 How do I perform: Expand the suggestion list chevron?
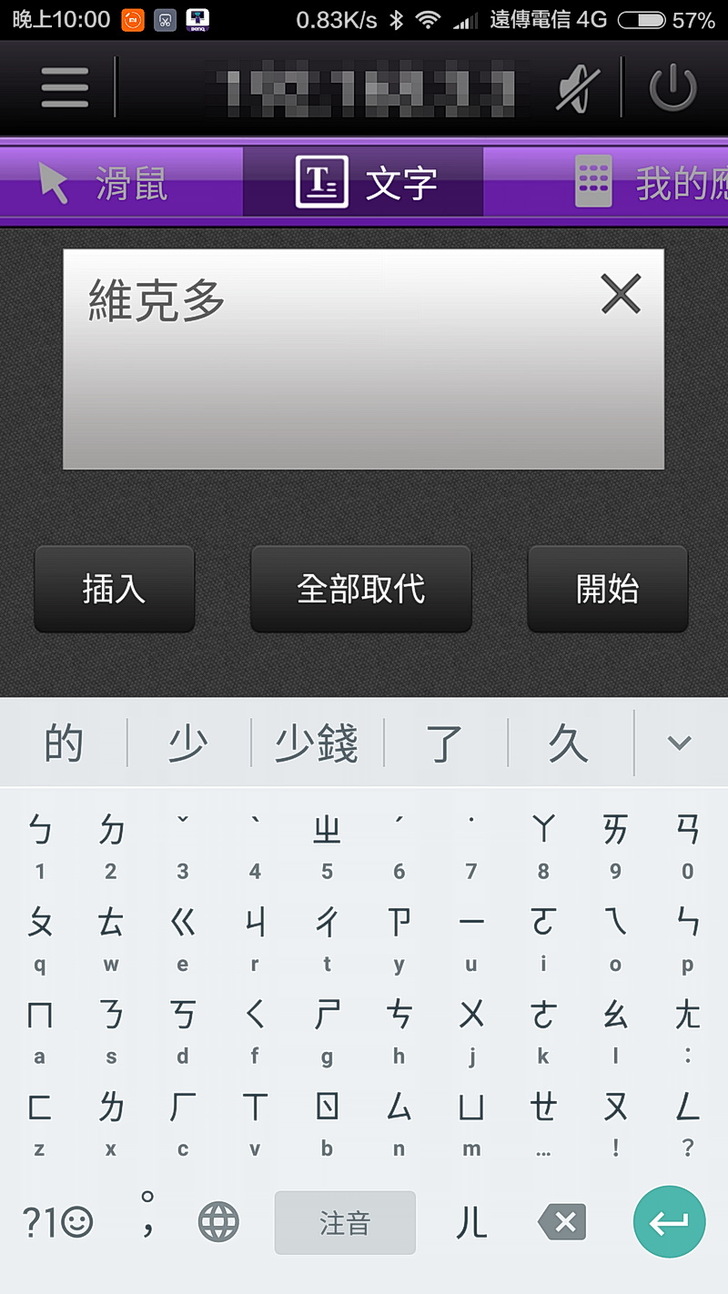pos(680,743)
